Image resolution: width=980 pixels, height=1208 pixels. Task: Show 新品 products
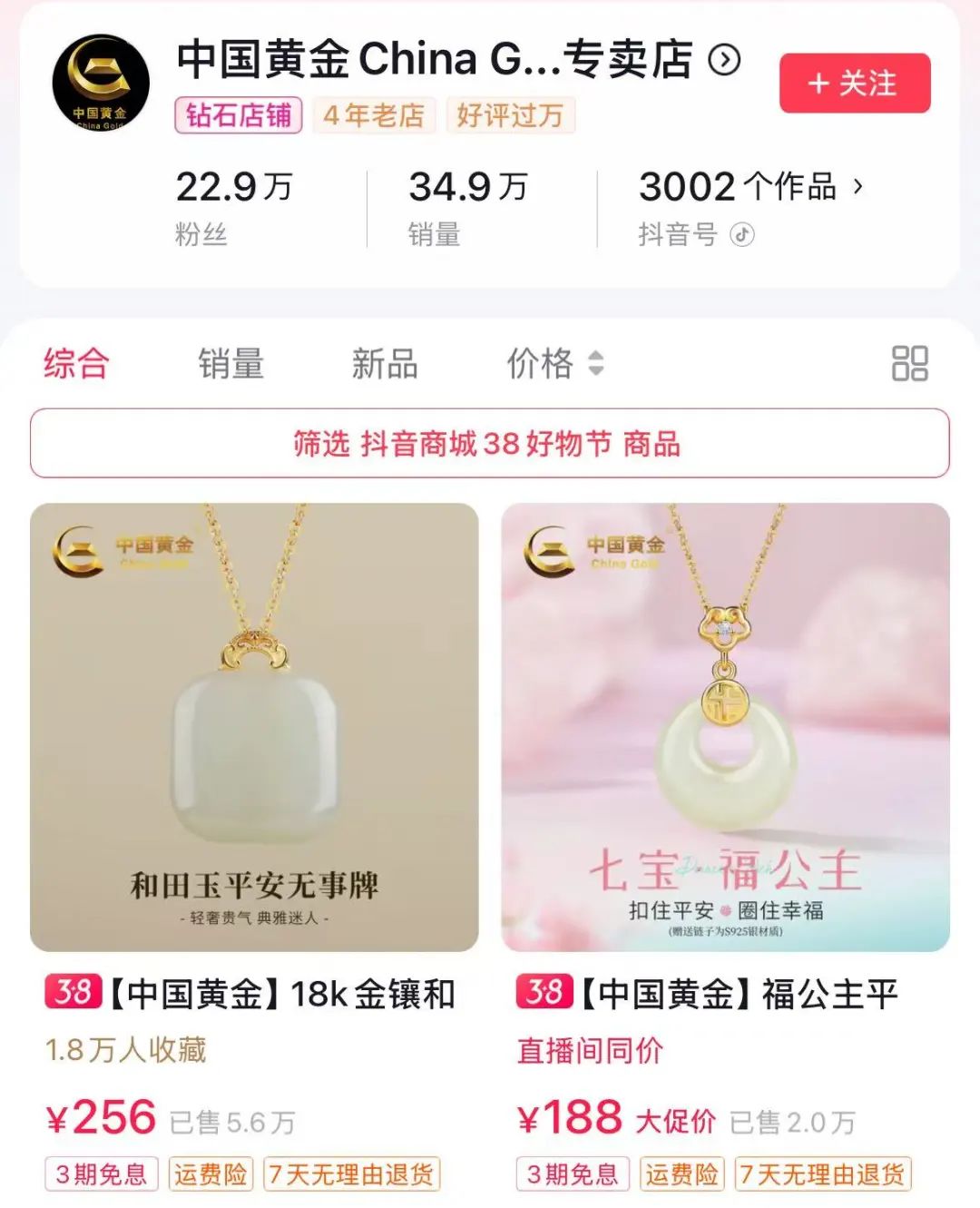385,364
